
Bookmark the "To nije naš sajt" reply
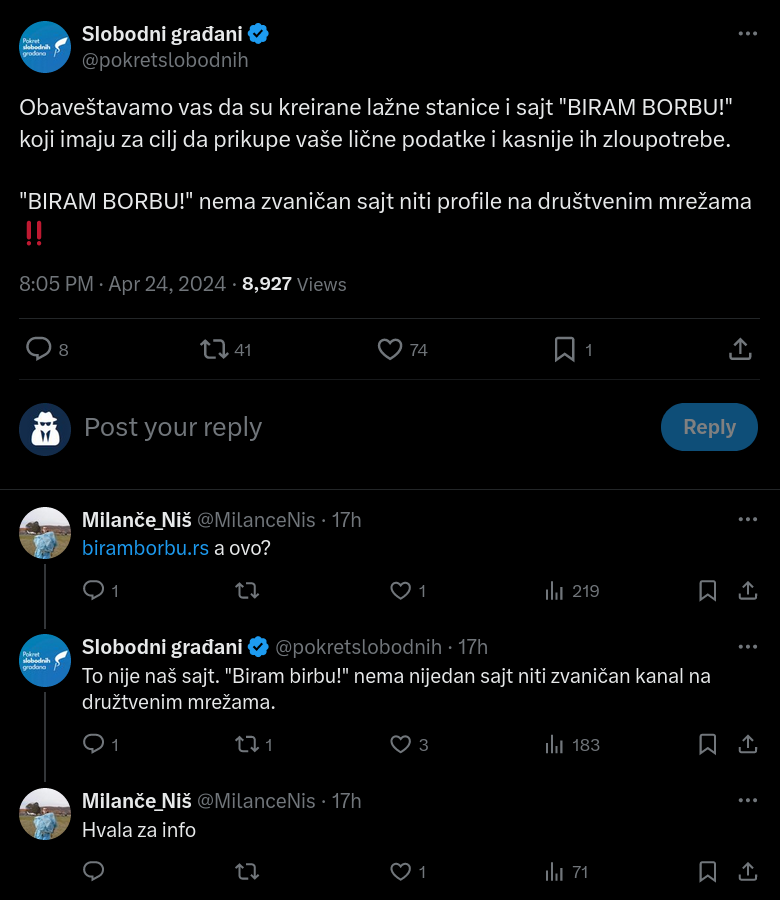pyautogui.click(x=707, y=744)
